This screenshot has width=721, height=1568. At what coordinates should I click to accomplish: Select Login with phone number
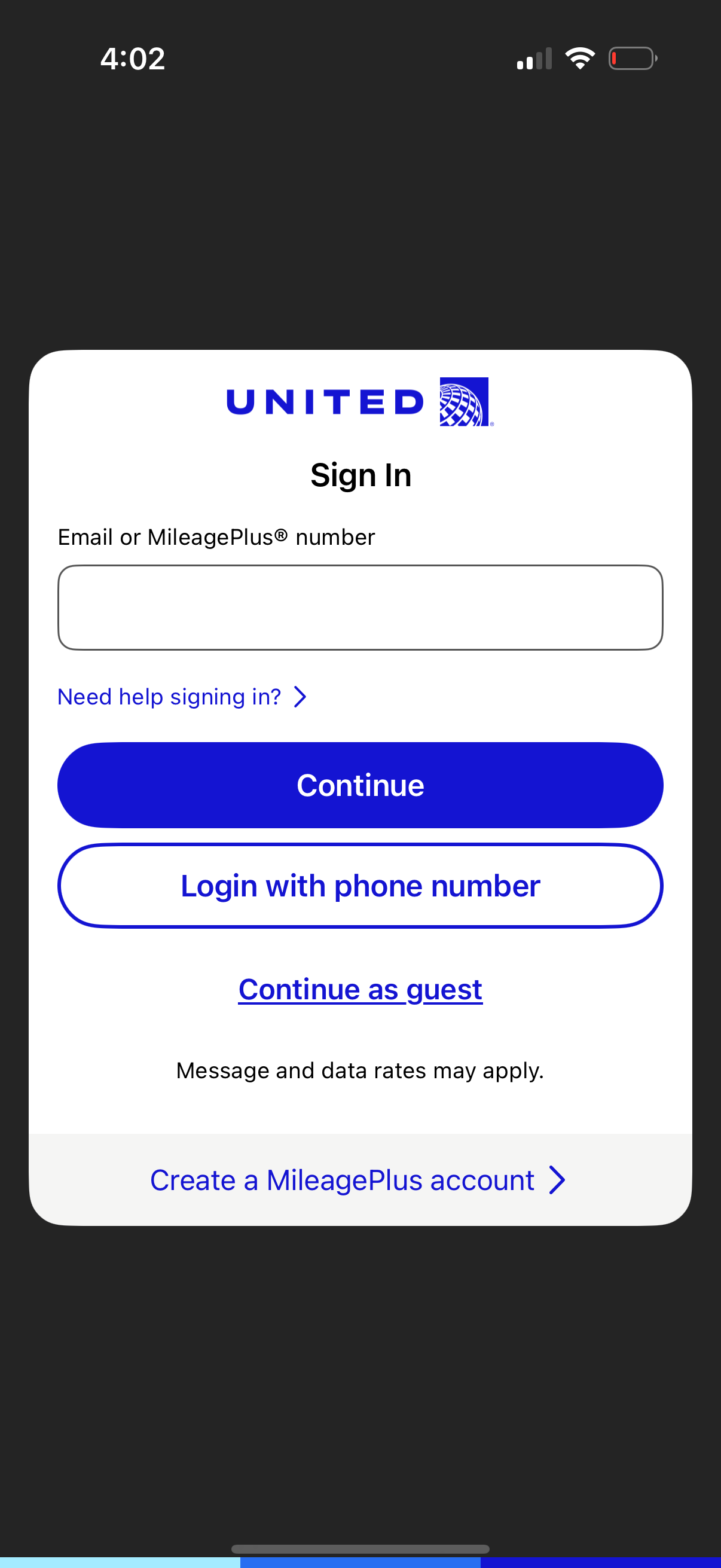pyautogui.click(x=360, y=886)
